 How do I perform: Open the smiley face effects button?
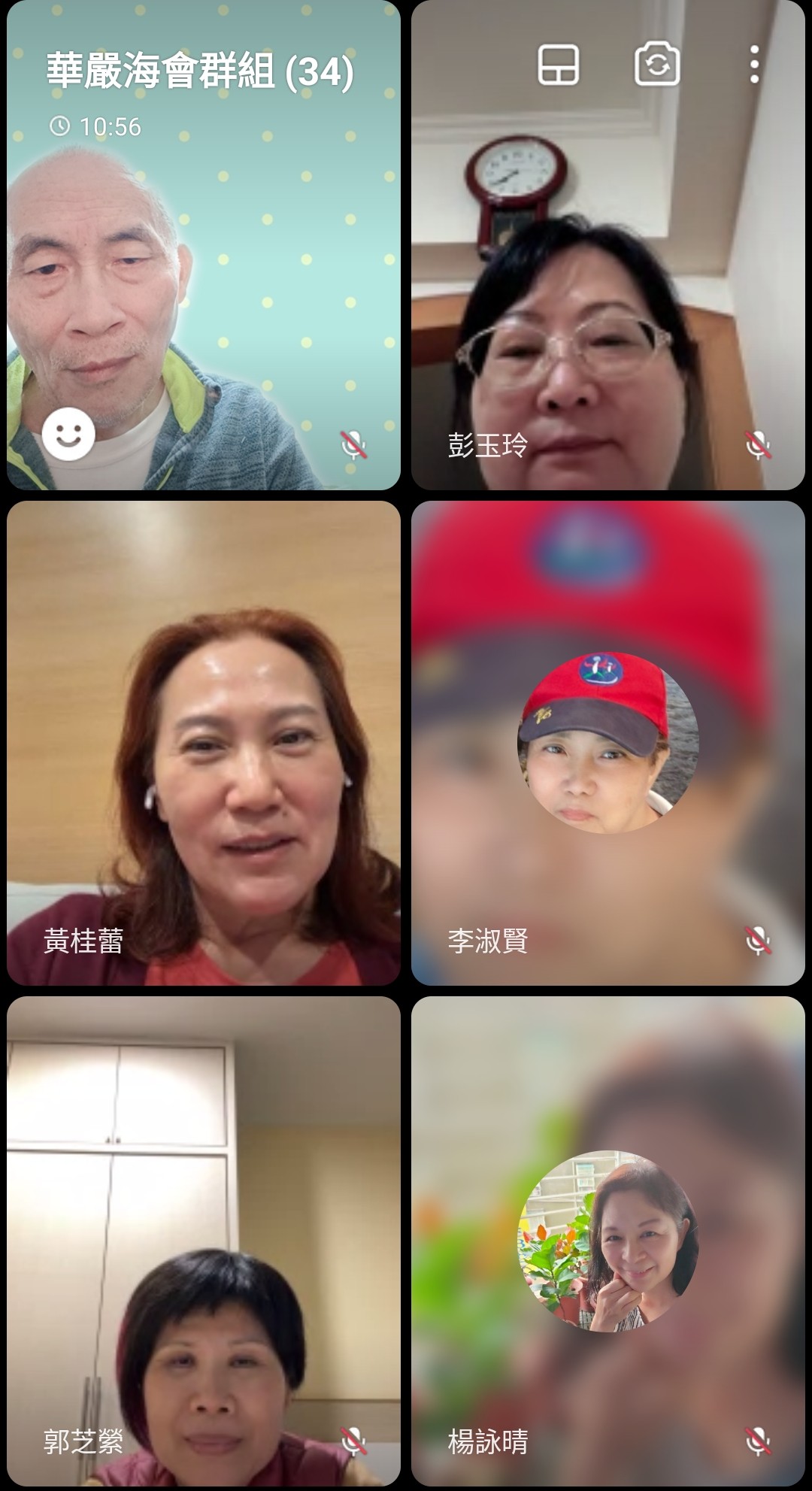click(x=68, y=434)
